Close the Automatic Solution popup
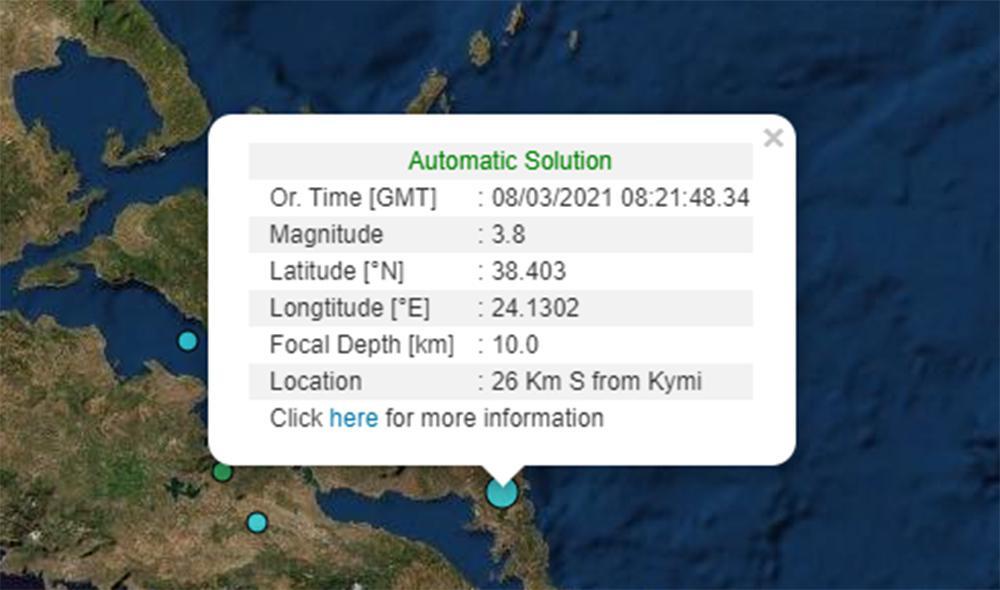This screenshot has width=1000, height=590. [x=773, y=138]
